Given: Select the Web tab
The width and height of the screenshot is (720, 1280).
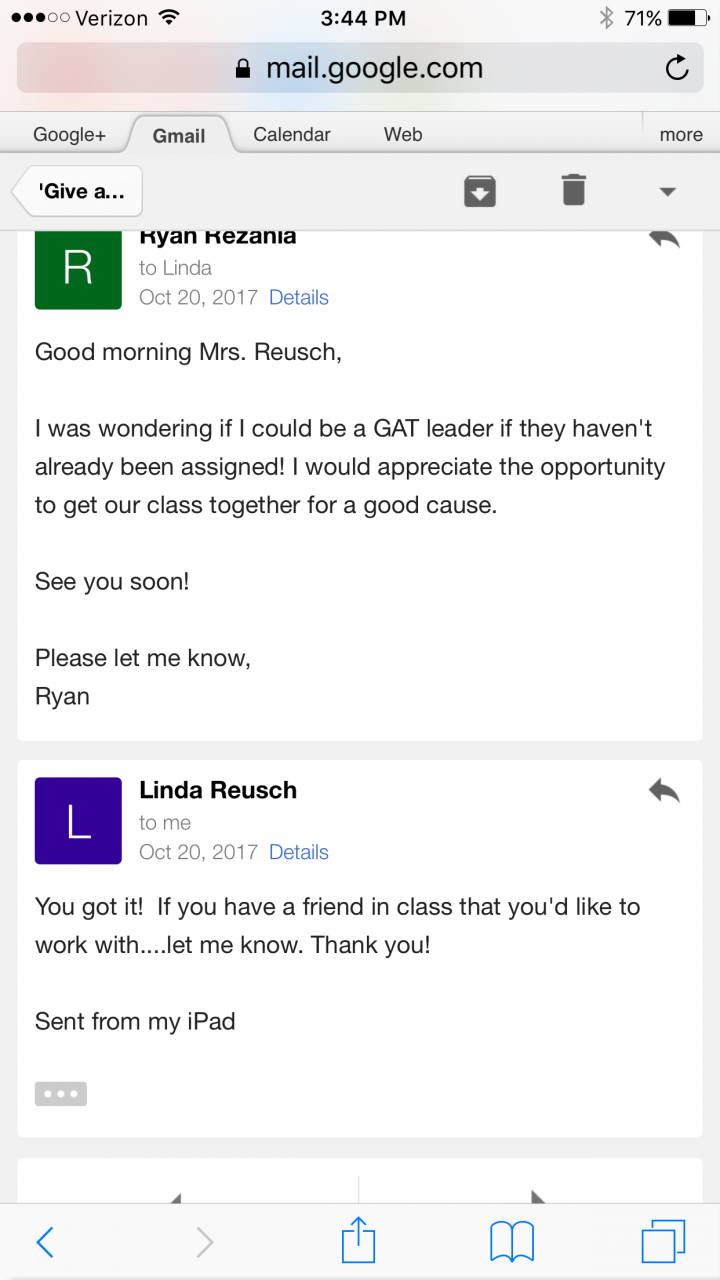Looking at the screenshot, I should (403, 134).
